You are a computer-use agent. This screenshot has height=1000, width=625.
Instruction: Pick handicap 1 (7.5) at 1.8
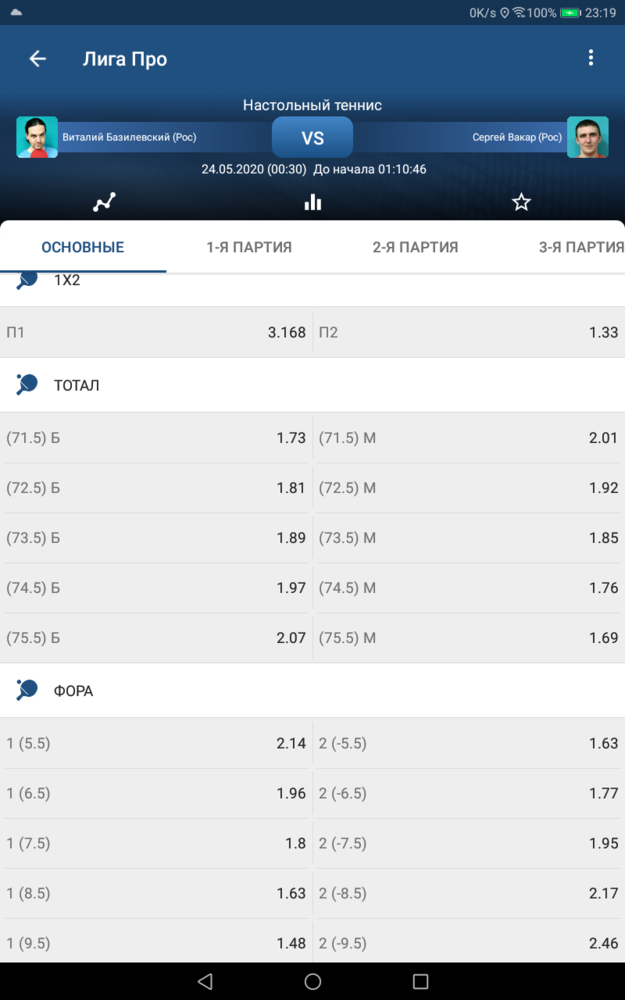[156, 843]
